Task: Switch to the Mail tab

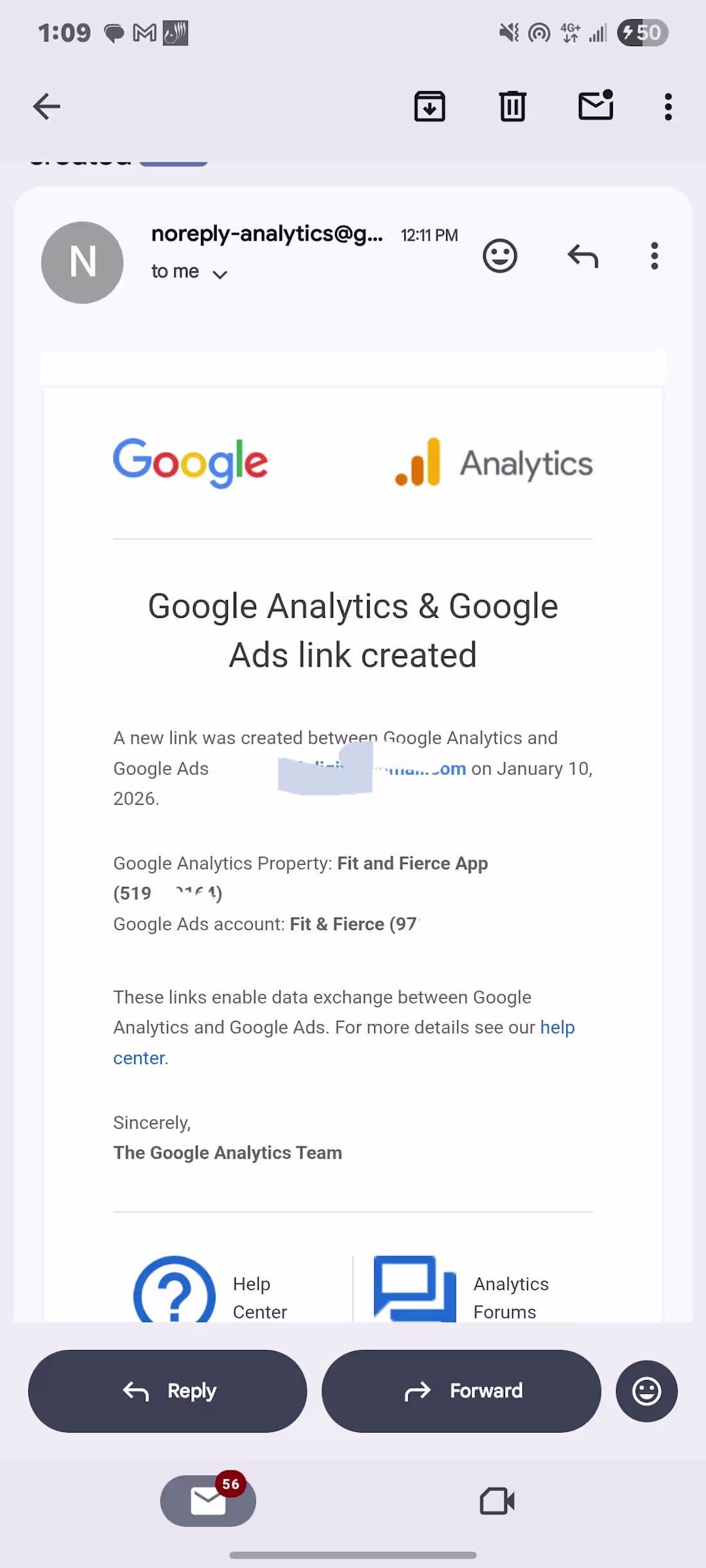Action: (208, 1501)
